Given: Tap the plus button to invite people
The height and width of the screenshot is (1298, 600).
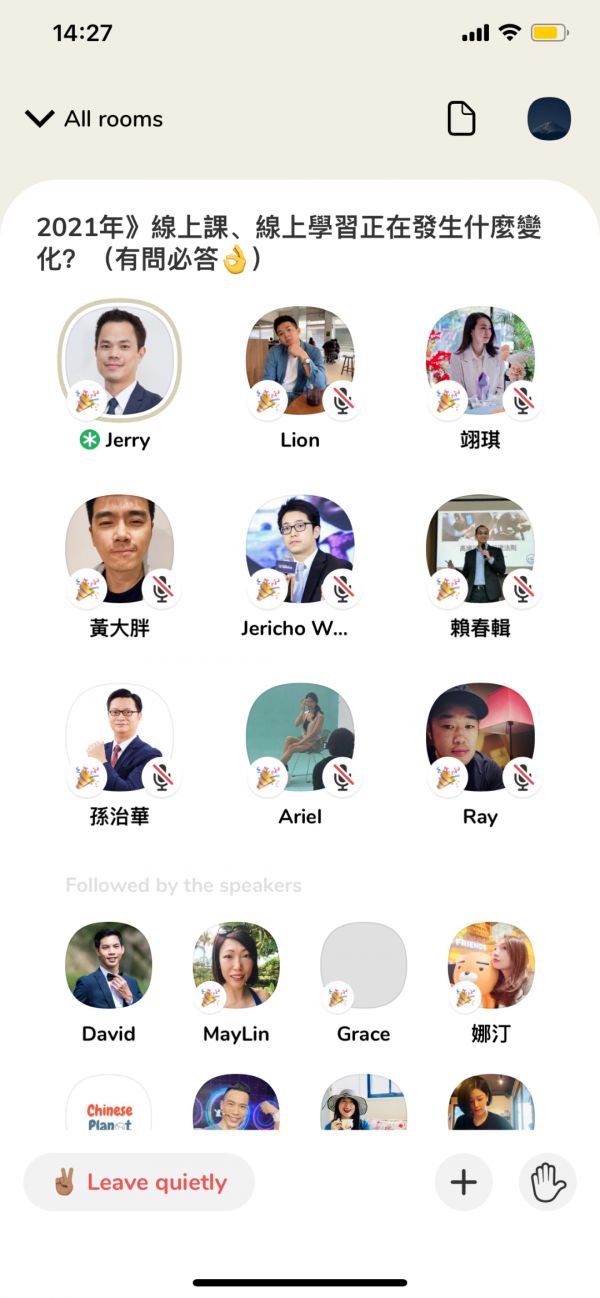Looking at the screenshot, I should [463, 1182].
